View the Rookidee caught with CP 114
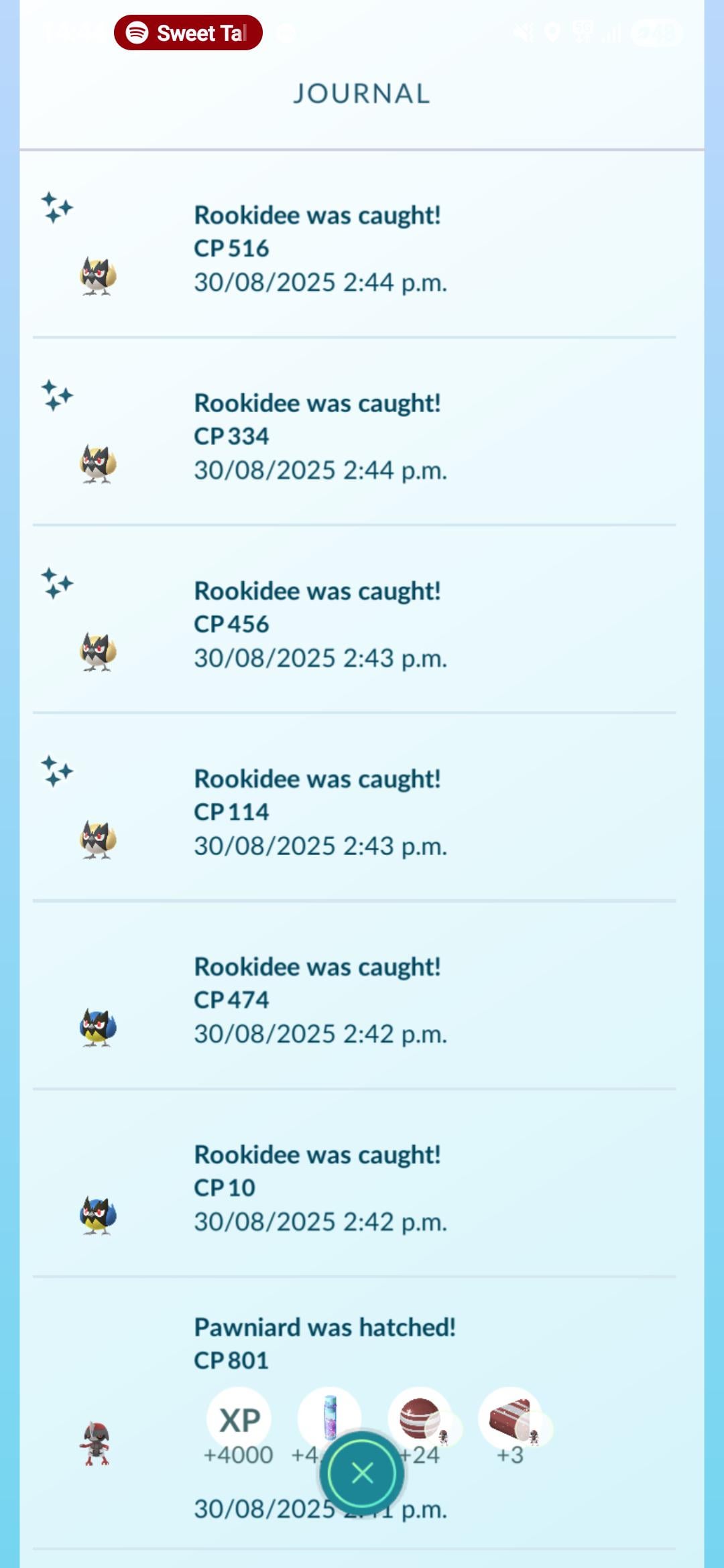Screen dimensions: 724x1568 (354, 807)
